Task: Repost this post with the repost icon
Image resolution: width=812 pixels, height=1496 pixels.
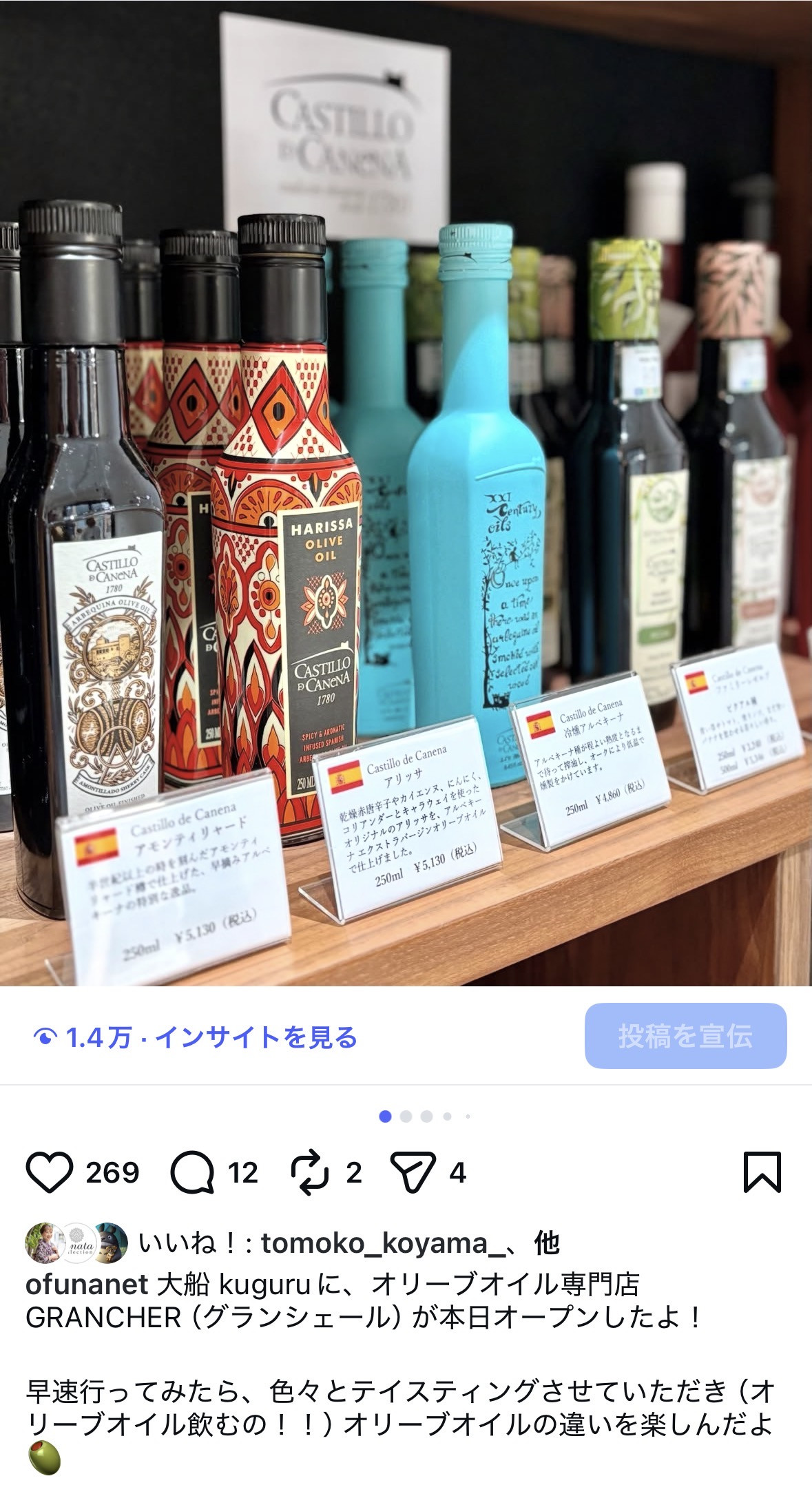Action: tap(309, 1172)
